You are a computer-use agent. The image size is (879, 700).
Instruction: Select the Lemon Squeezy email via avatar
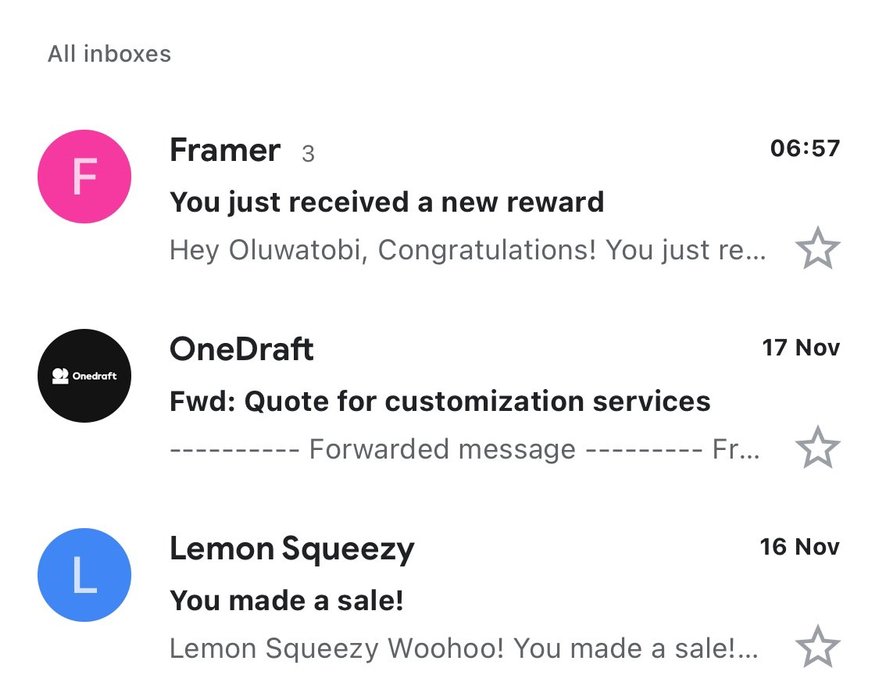(84, 575)
